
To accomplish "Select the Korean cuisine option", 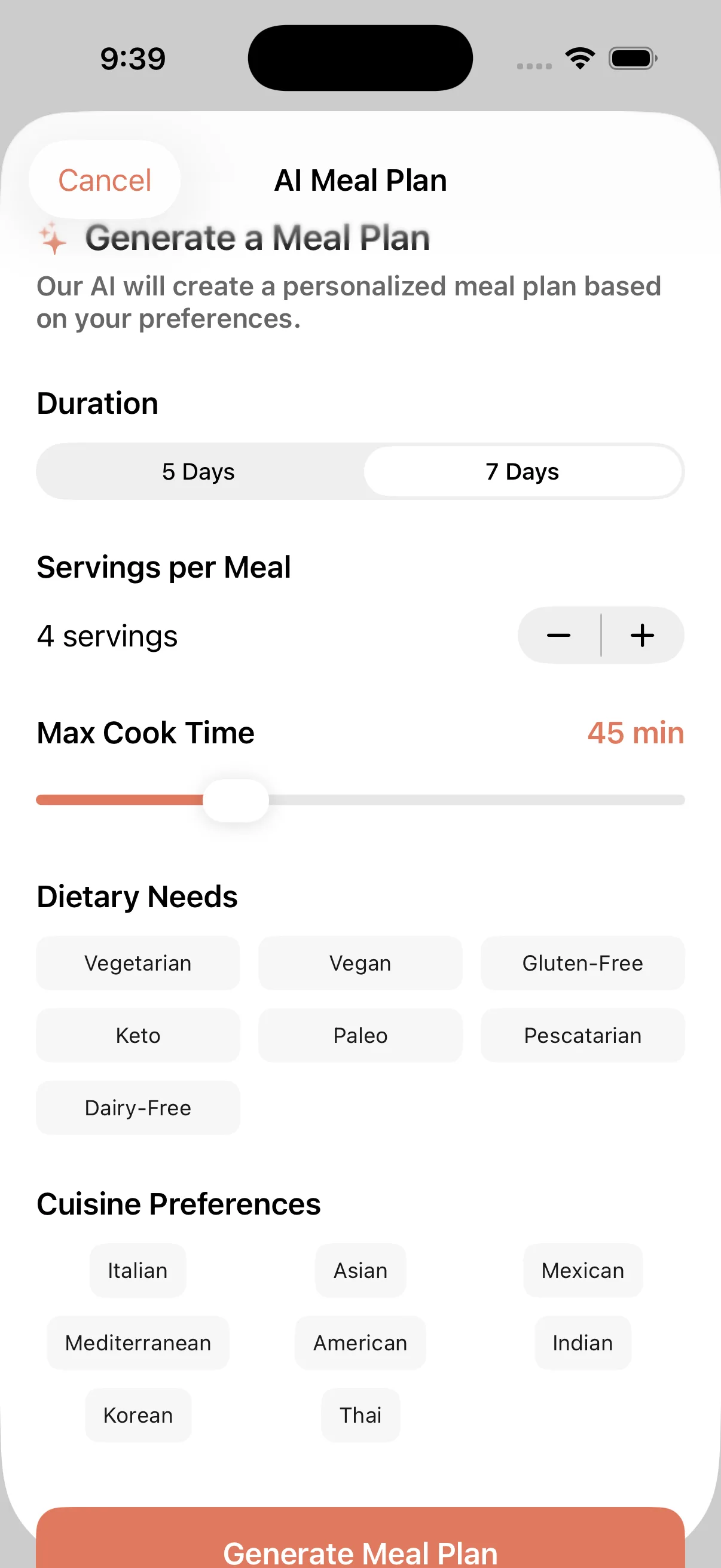I will pos(138,1416).
